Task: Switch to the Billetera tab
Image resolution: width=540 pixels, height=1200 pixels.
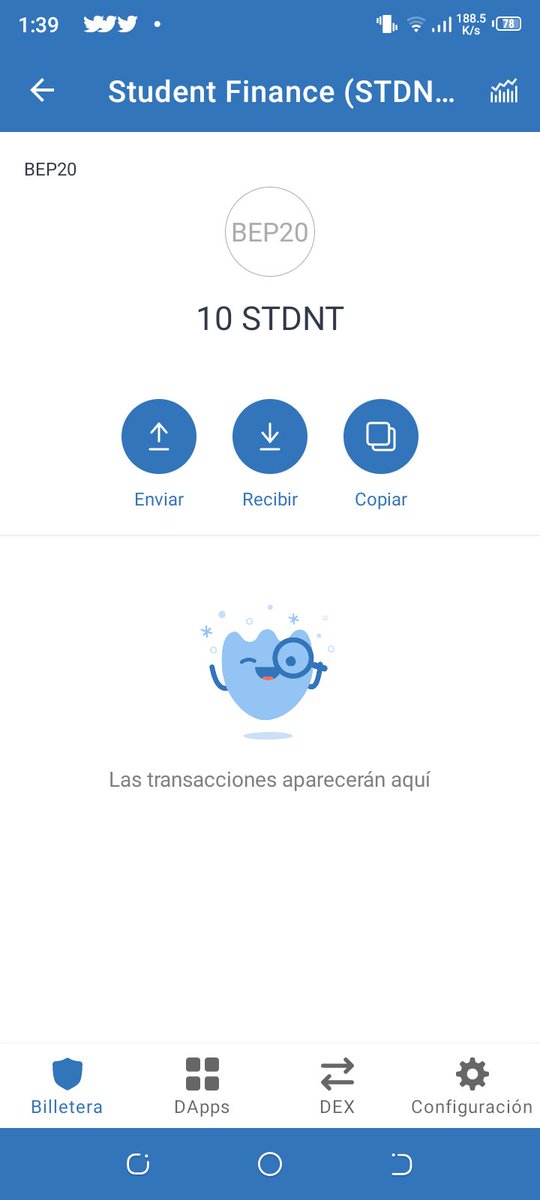Action: 67,1086
